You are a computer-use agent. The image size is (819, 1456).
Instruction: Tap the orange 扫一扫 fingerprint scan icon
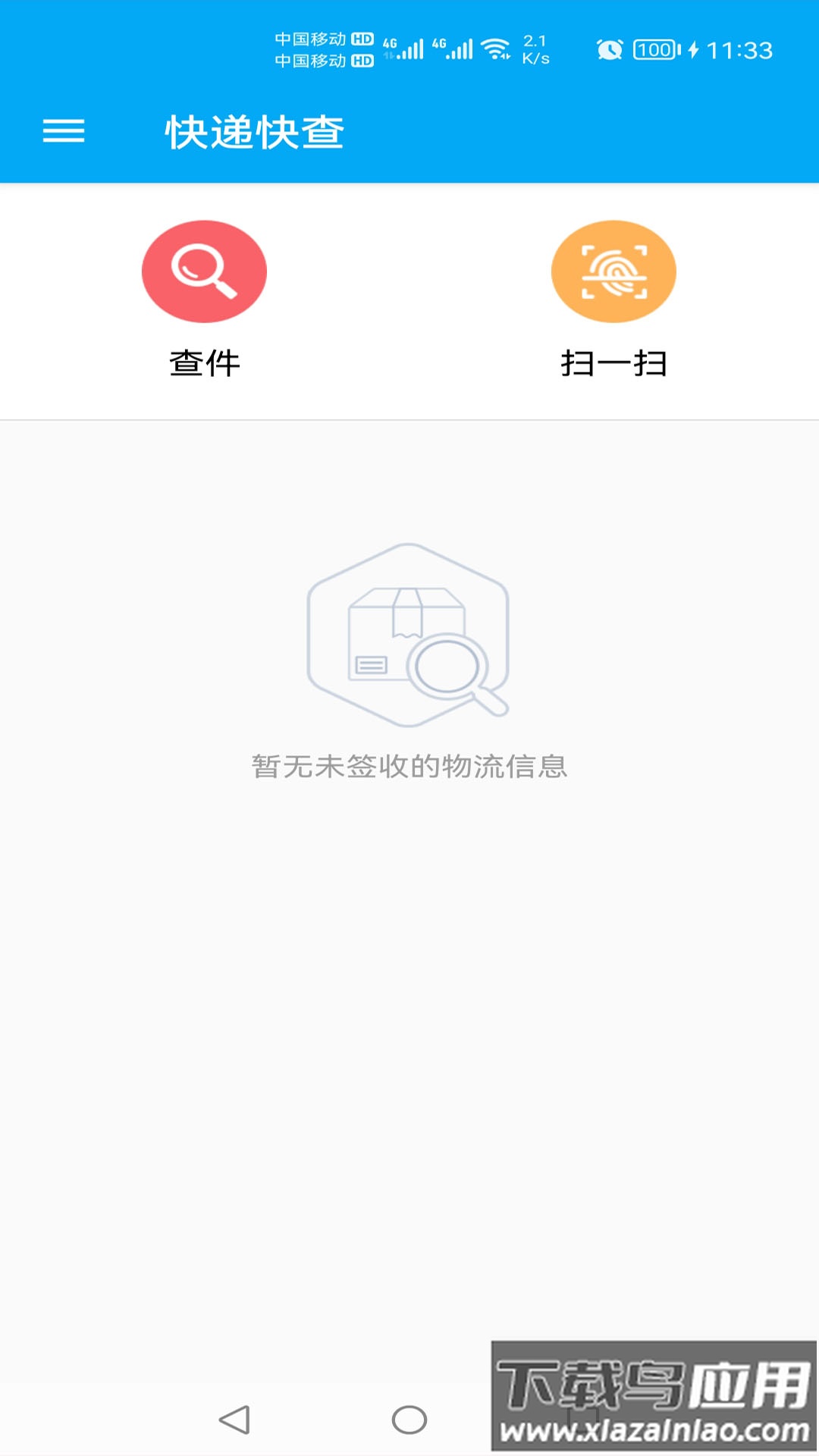[x=613, y=271]
